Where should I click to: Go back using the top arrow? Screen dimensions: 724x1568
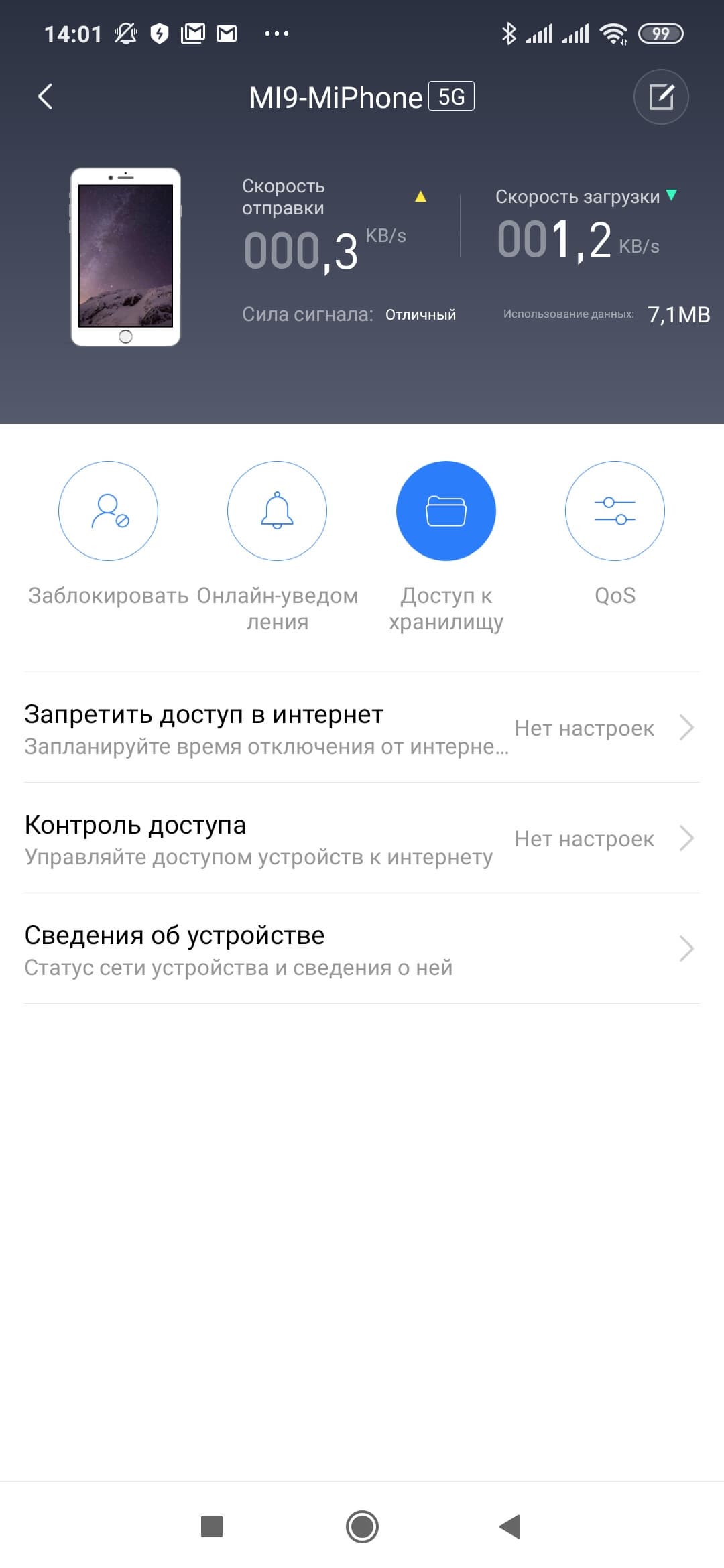coord(45,96)
